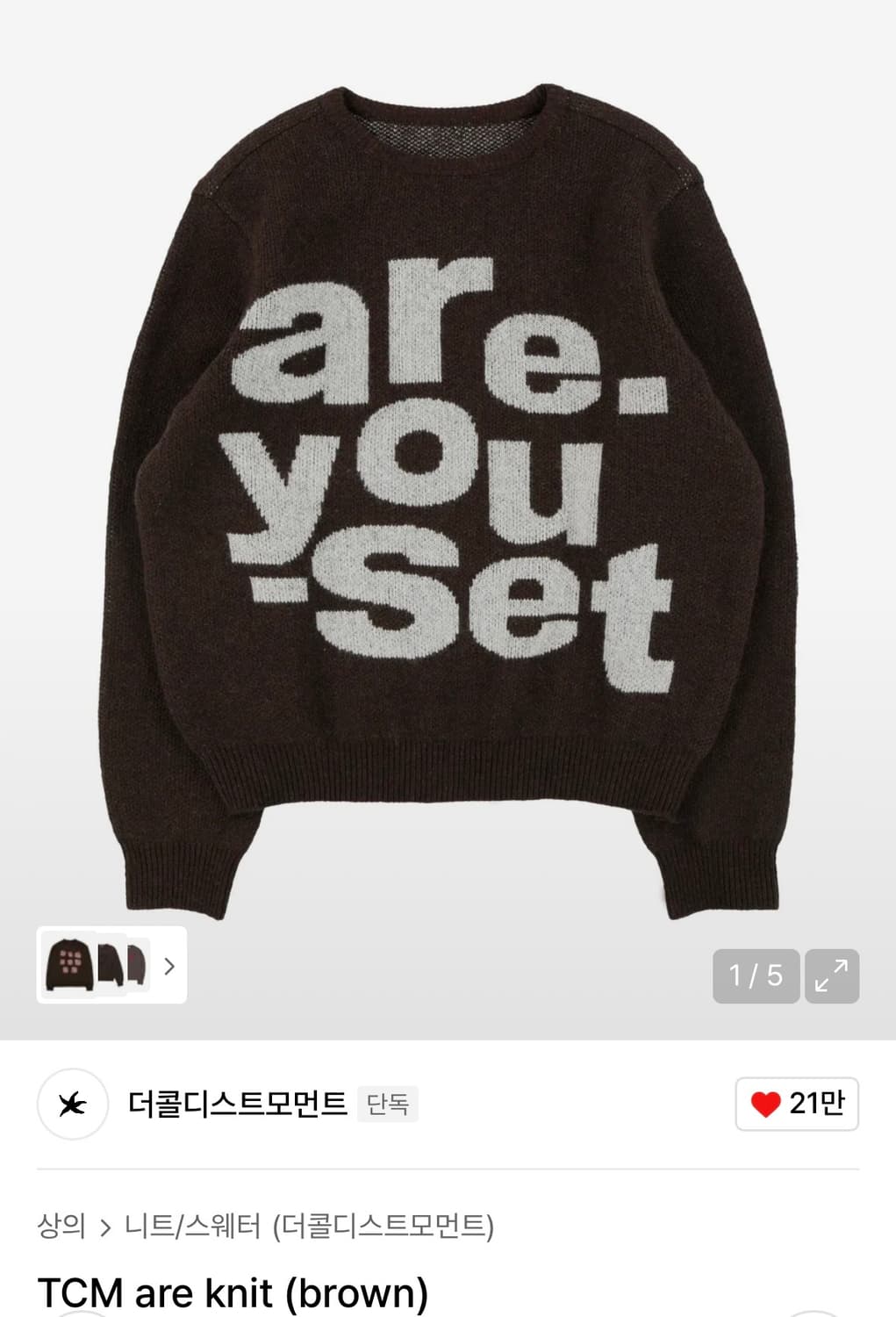The height and width of the screenshot is (1317, 896).
Task: Select the second folded-knit thumbnail
Action: (x=110, y=966)
